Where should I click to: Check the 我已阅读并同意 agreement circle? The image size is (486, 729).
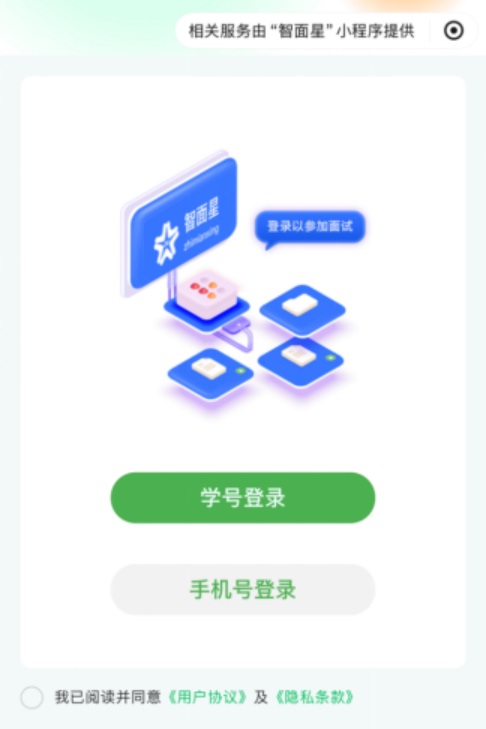point(32,697)
